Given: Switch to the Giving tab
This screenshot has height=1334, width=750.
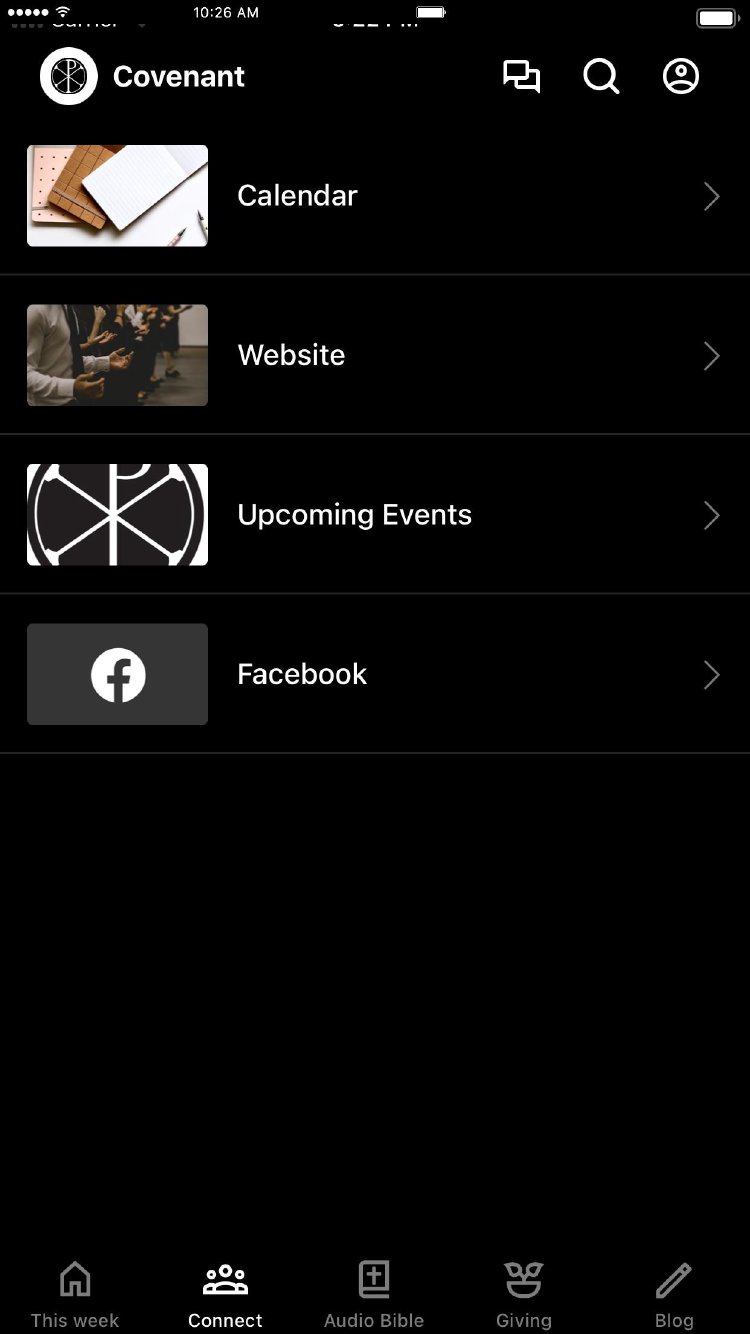Looking at the screenshot, I should pyautogui.click(x=523, y=1294).
